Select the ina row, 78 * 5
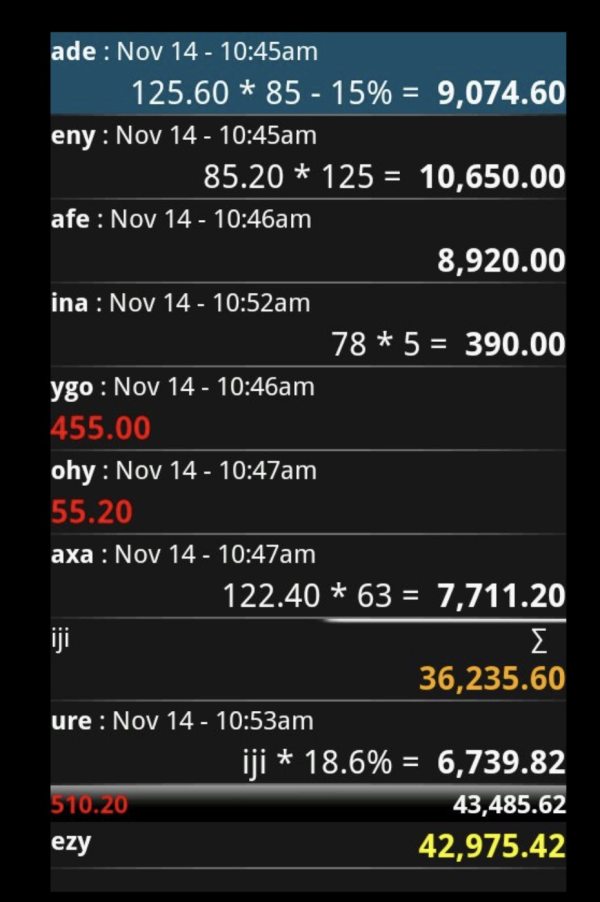 click(x=308, y=325)
